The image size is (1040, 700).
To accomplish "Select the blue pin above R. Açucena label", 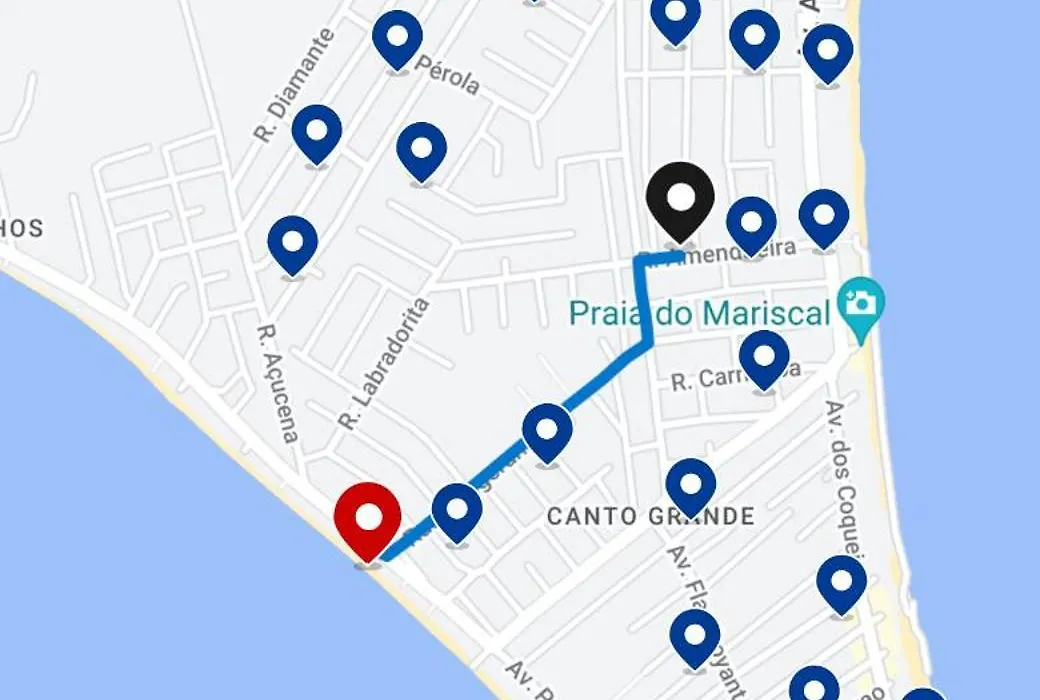I will point(293,242).
